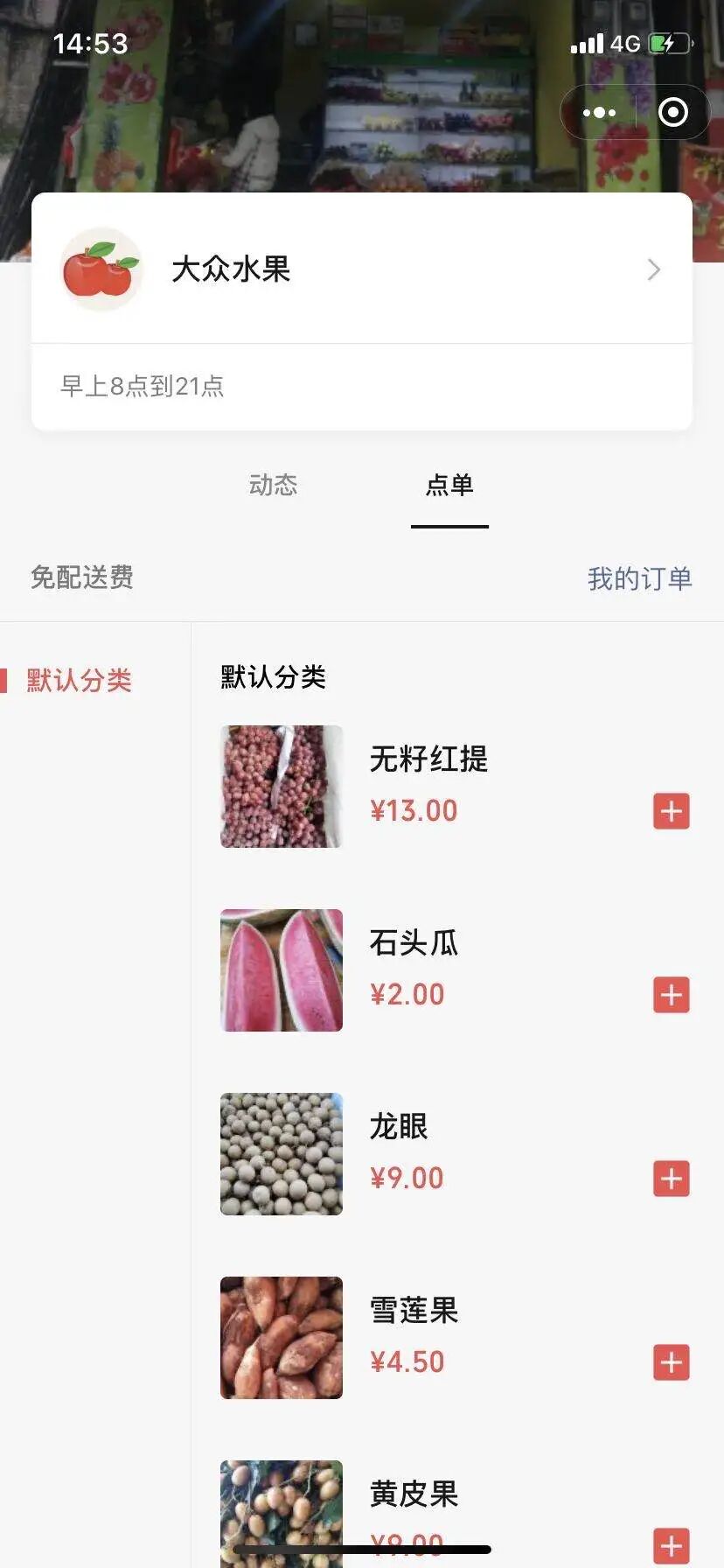724x1568 pixels.
Task: Open the 龙眼 product photo
Action: (x=281, y=1154)
